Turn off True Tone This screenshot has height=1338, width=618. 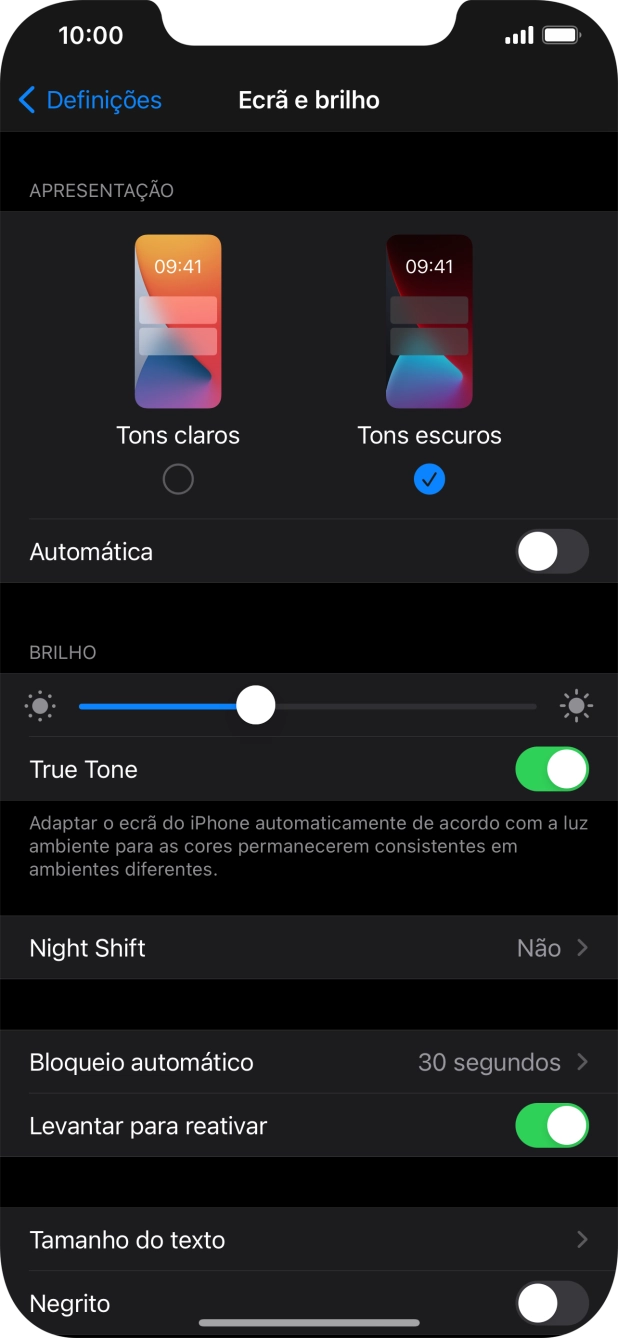coord(552,770)
